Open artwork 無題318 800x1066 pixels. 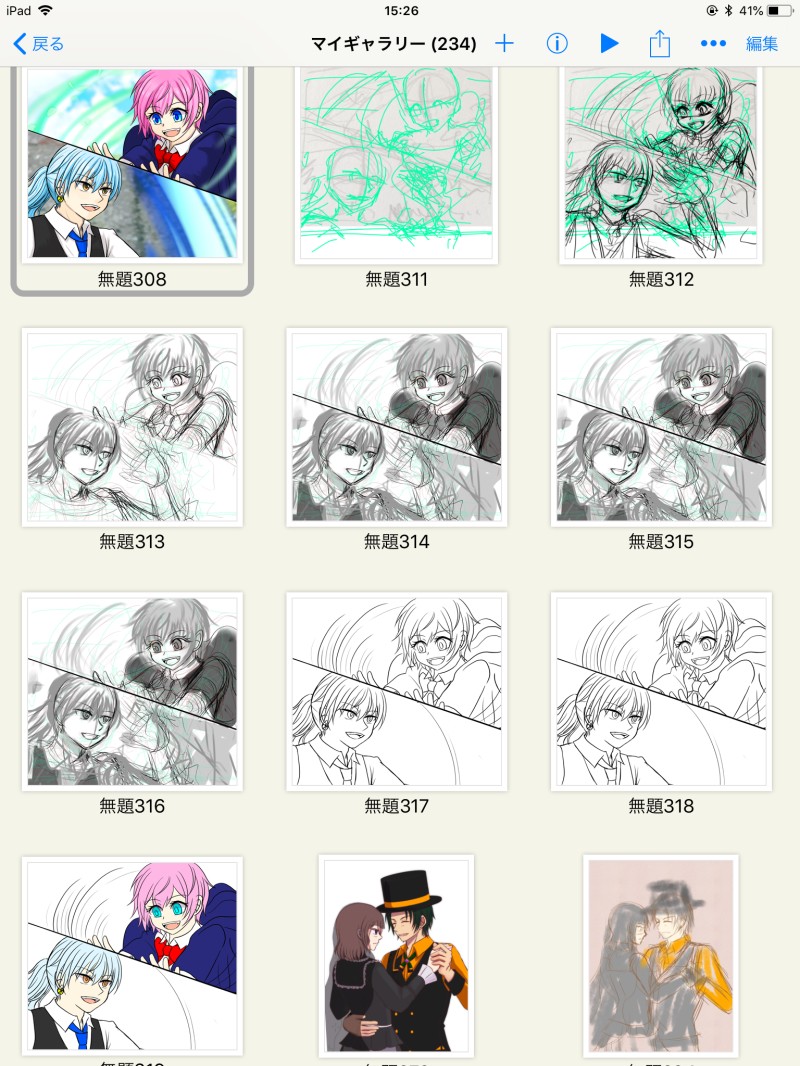[x=661, y=691]
